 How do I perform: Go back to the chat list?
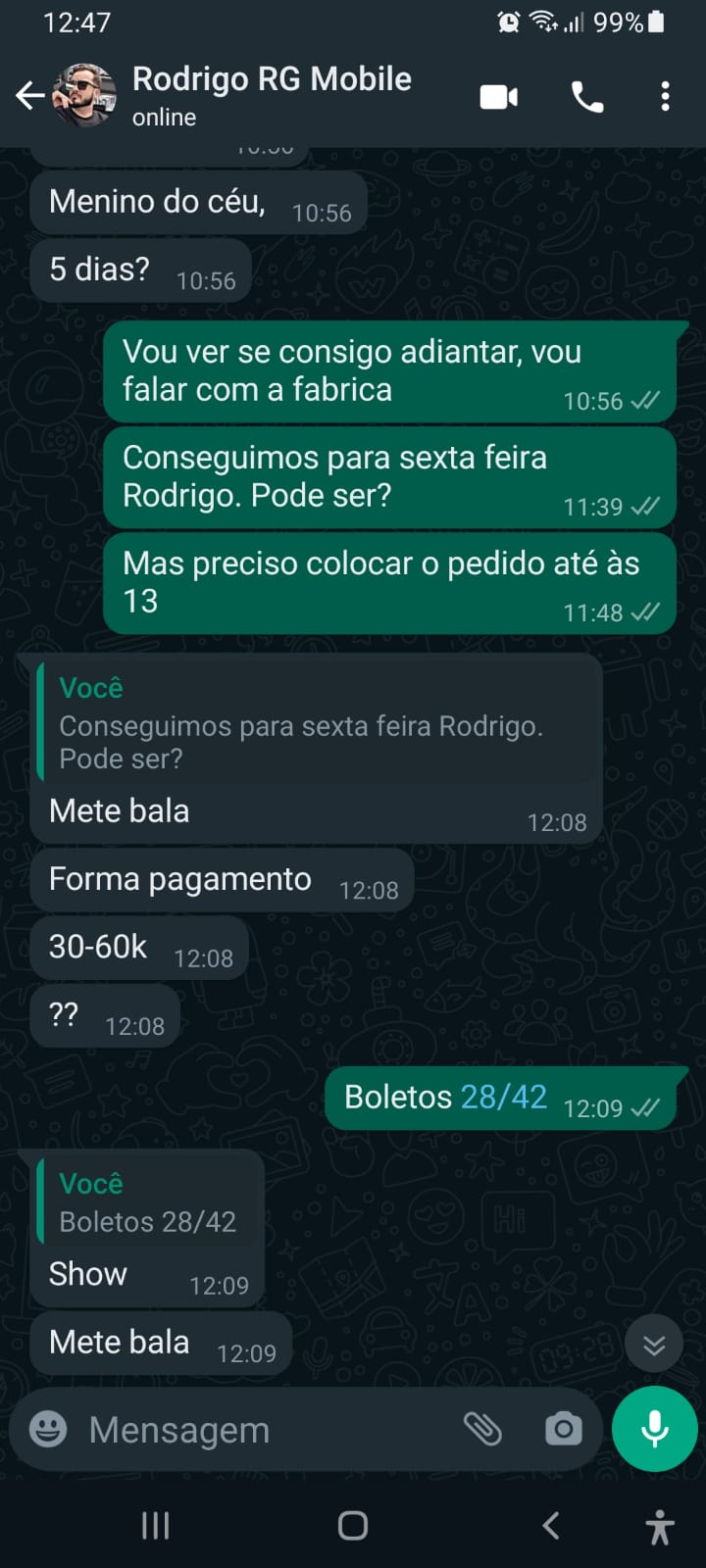[30, 96]
